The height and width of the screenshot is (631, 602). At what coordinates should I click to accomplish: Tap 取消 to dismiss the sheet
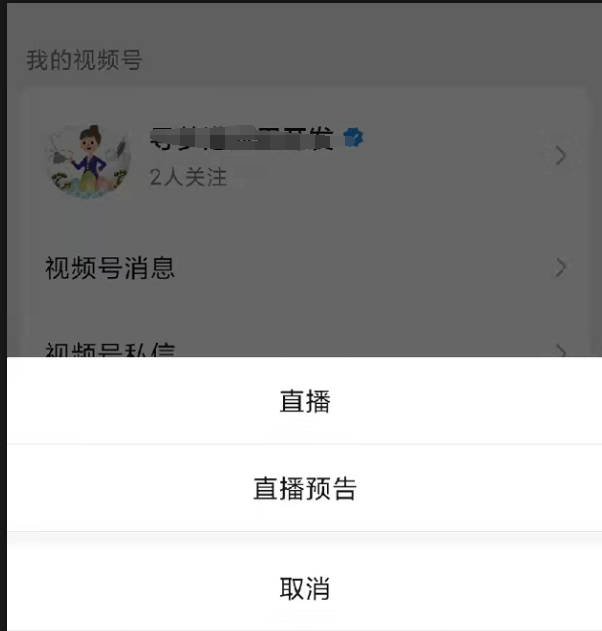(x=304, y=588)
